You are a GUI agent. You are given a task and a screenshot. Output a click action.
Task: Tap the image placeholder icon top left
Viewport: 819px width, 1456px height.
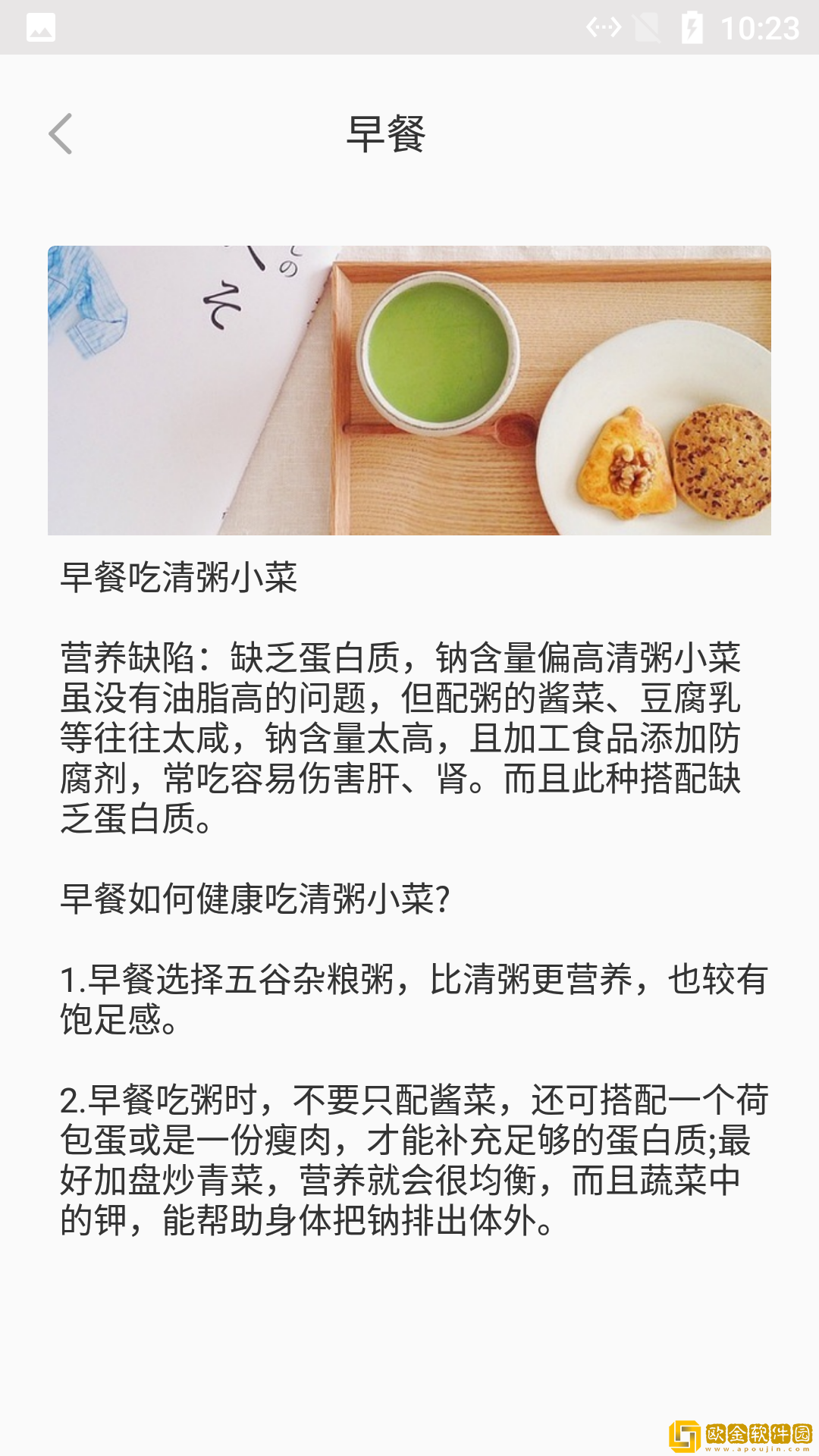pos(42,28)
